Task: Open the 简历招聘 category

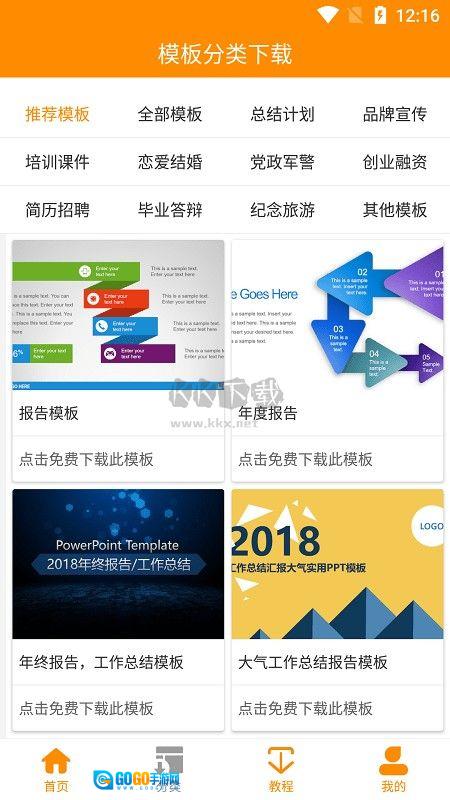Action: [x=57, y=210]
